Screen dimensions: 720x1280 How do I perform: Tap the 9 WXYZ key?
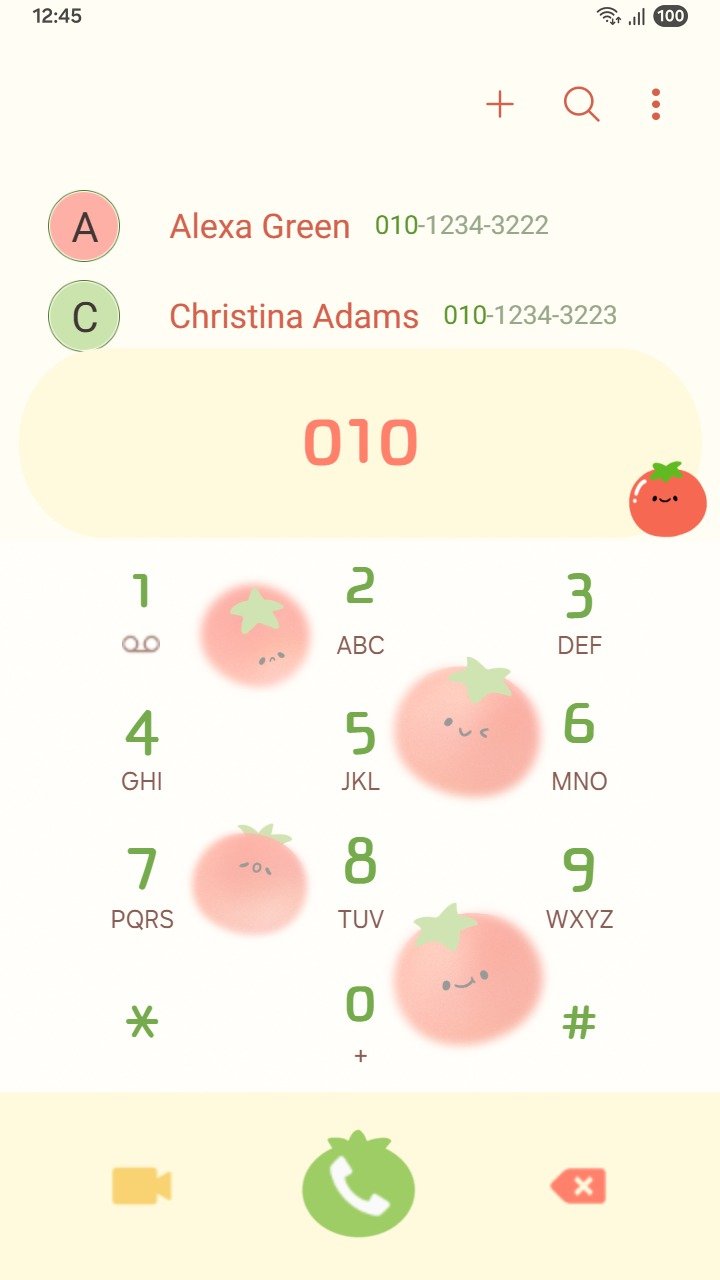coord(579,885)
